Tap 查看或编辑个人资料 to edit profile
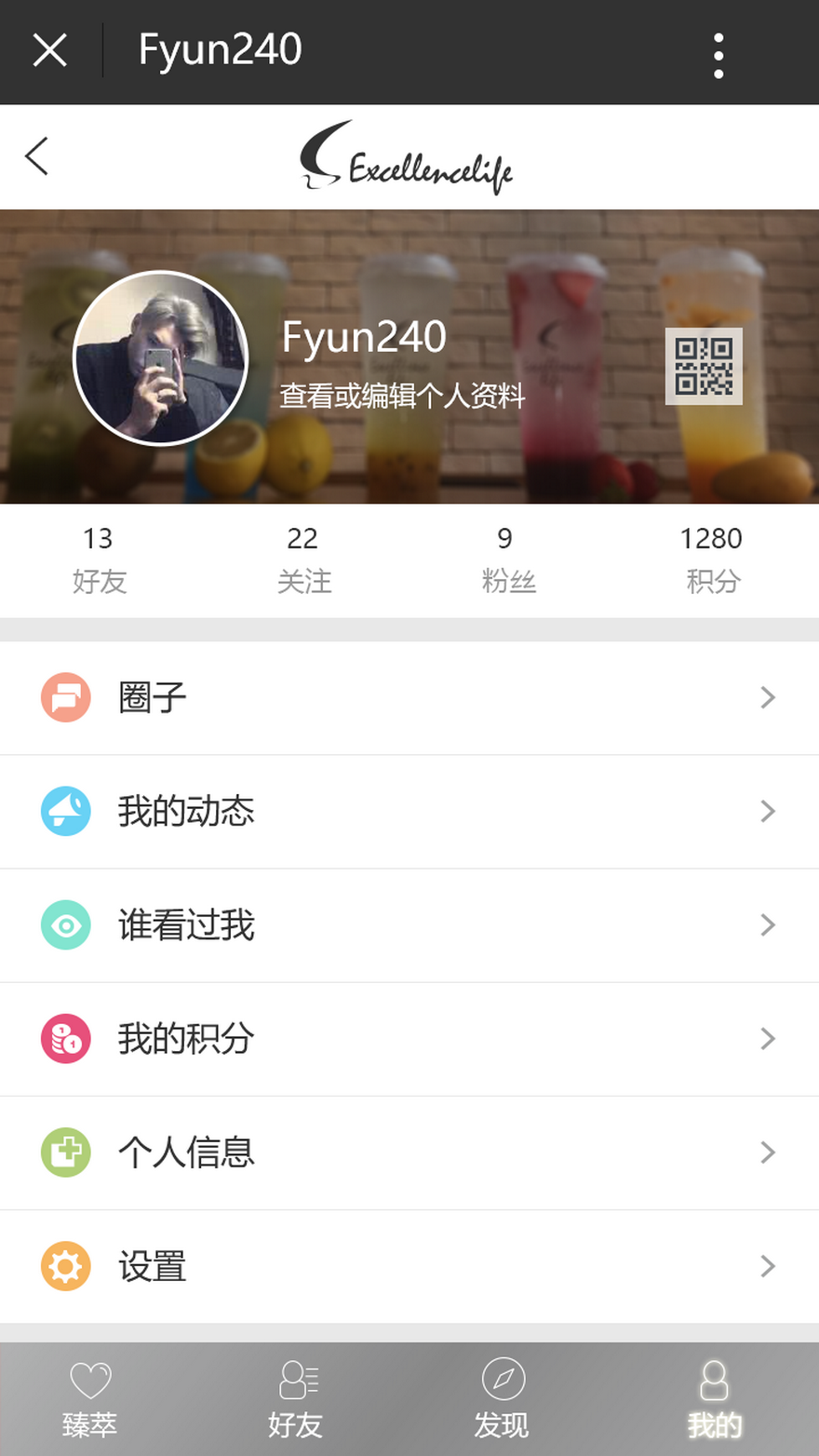Viewport: 819px width, 1456px height. point(403,397)
